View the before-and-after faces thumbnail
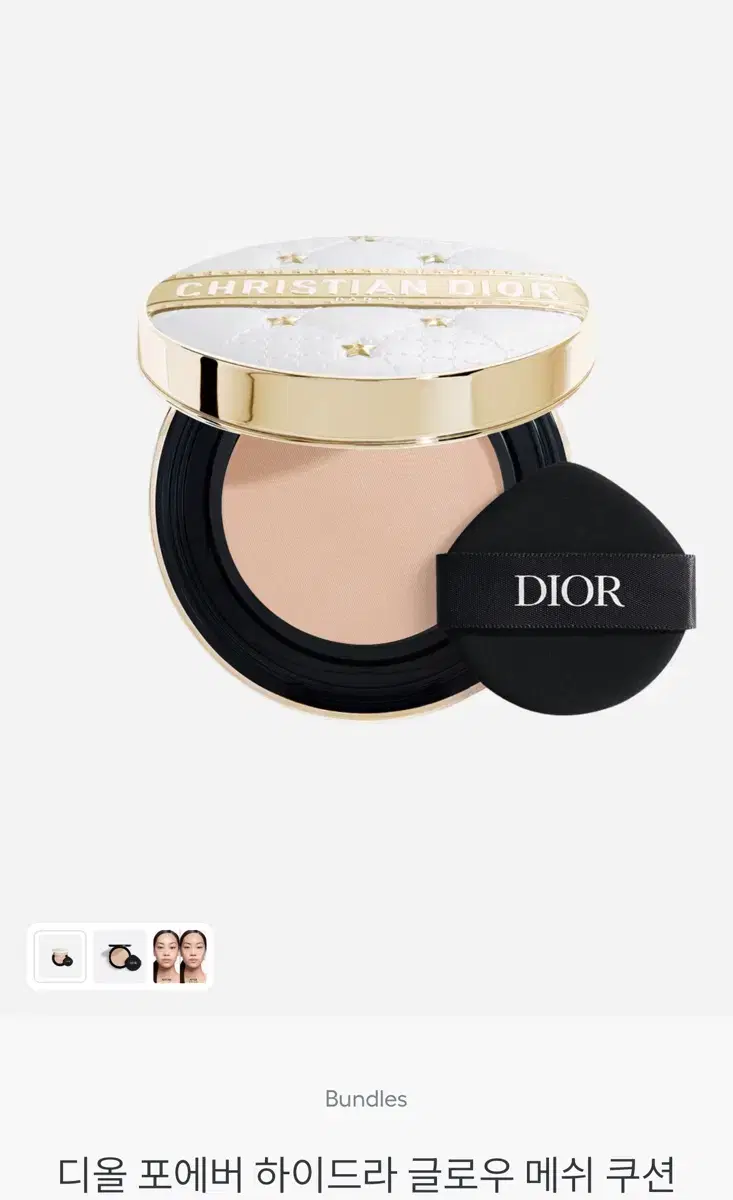Image resolution: width=733 pixels, height=1200 pixels. pyautogui.click(x=182, y=953)
